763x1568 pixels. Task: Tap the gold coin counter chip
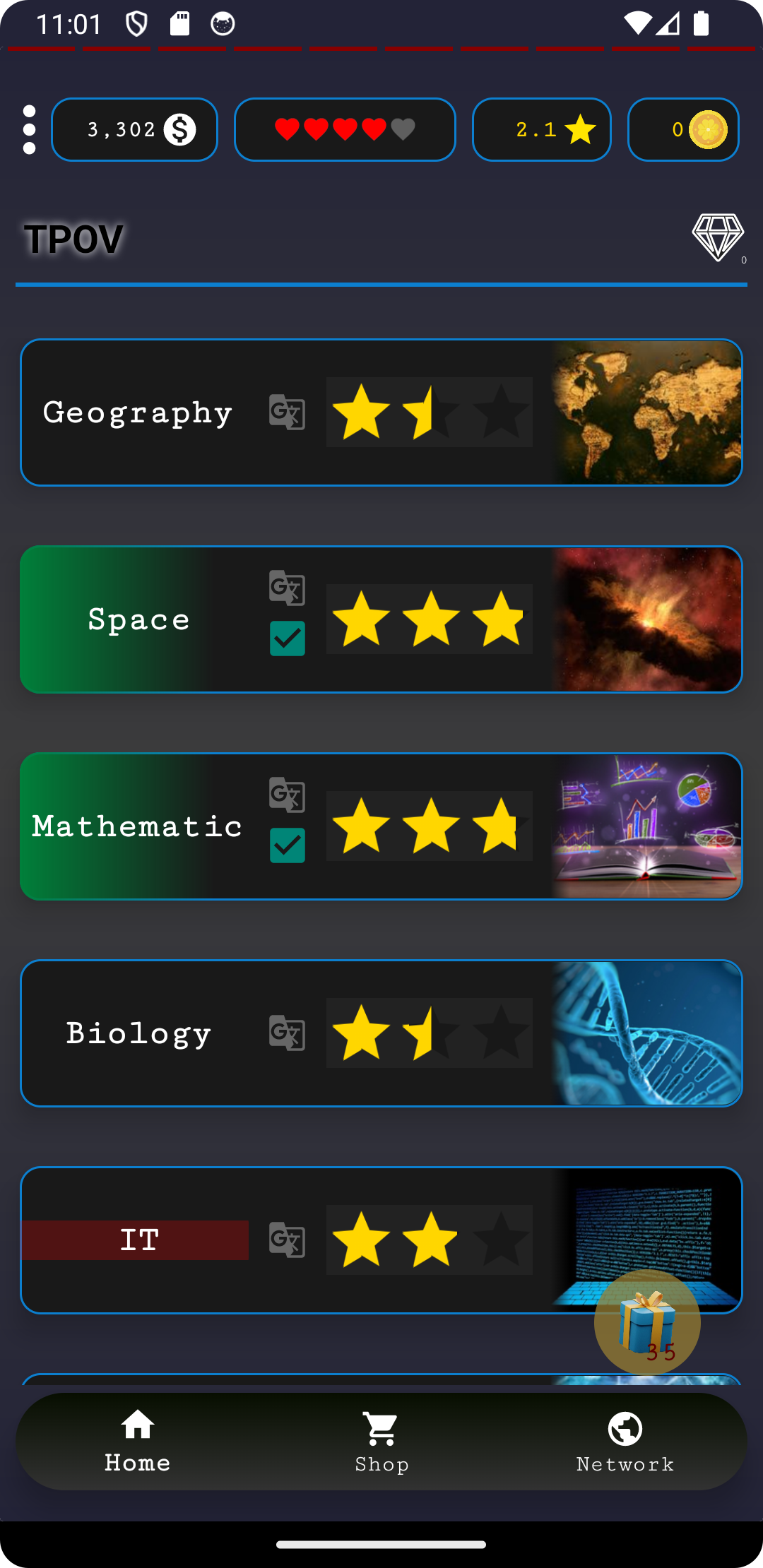point(683,130)
